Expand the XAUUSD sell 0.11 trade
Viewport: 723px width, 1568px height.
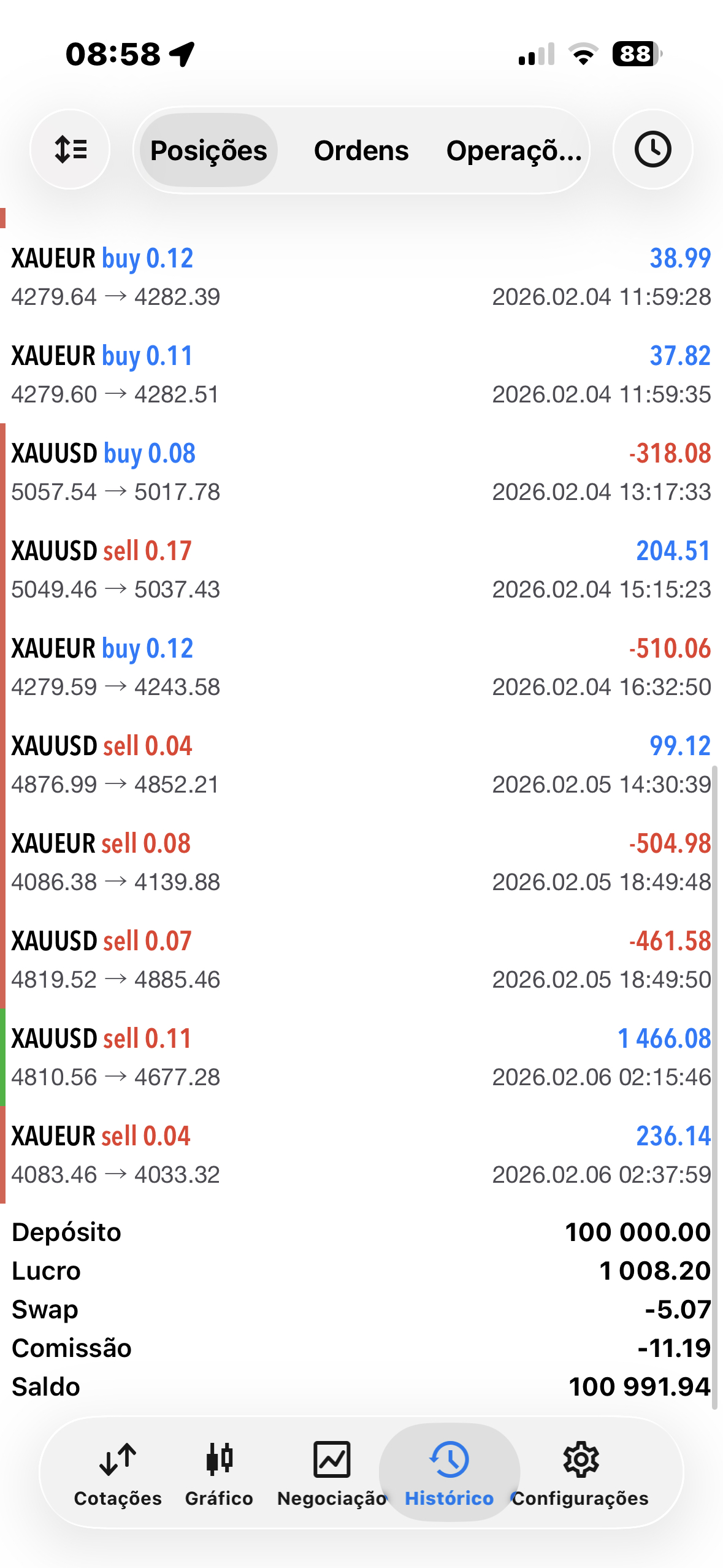pyautogui.click(x=361, y=1057)
